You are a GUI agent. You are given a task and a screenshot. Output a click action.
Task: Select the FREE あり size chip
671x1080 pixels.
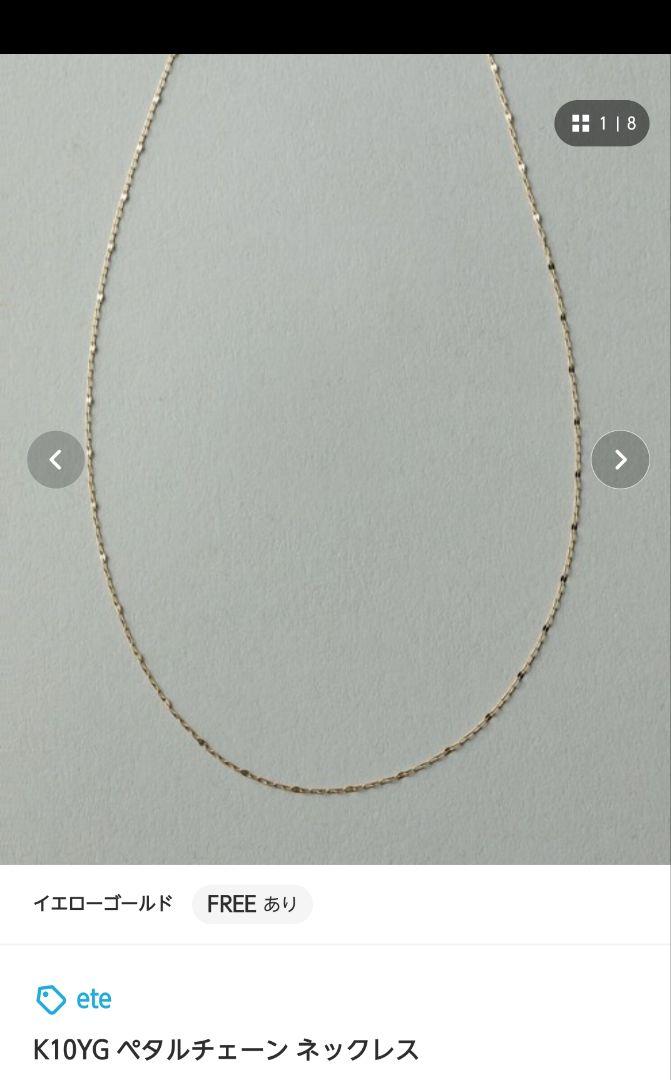tap(252, 904)
